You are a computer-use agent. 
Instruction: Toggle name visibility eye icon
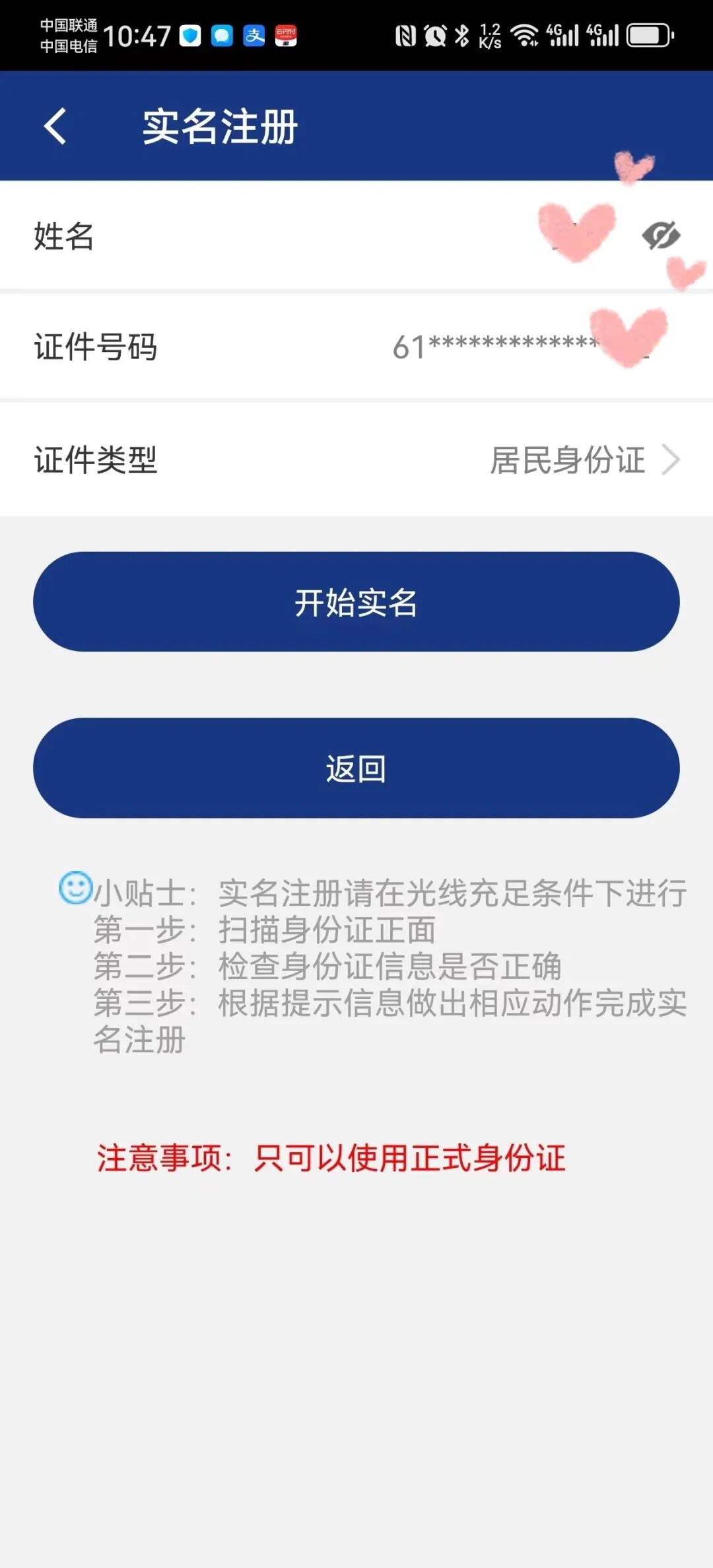[x=661, y=235]
